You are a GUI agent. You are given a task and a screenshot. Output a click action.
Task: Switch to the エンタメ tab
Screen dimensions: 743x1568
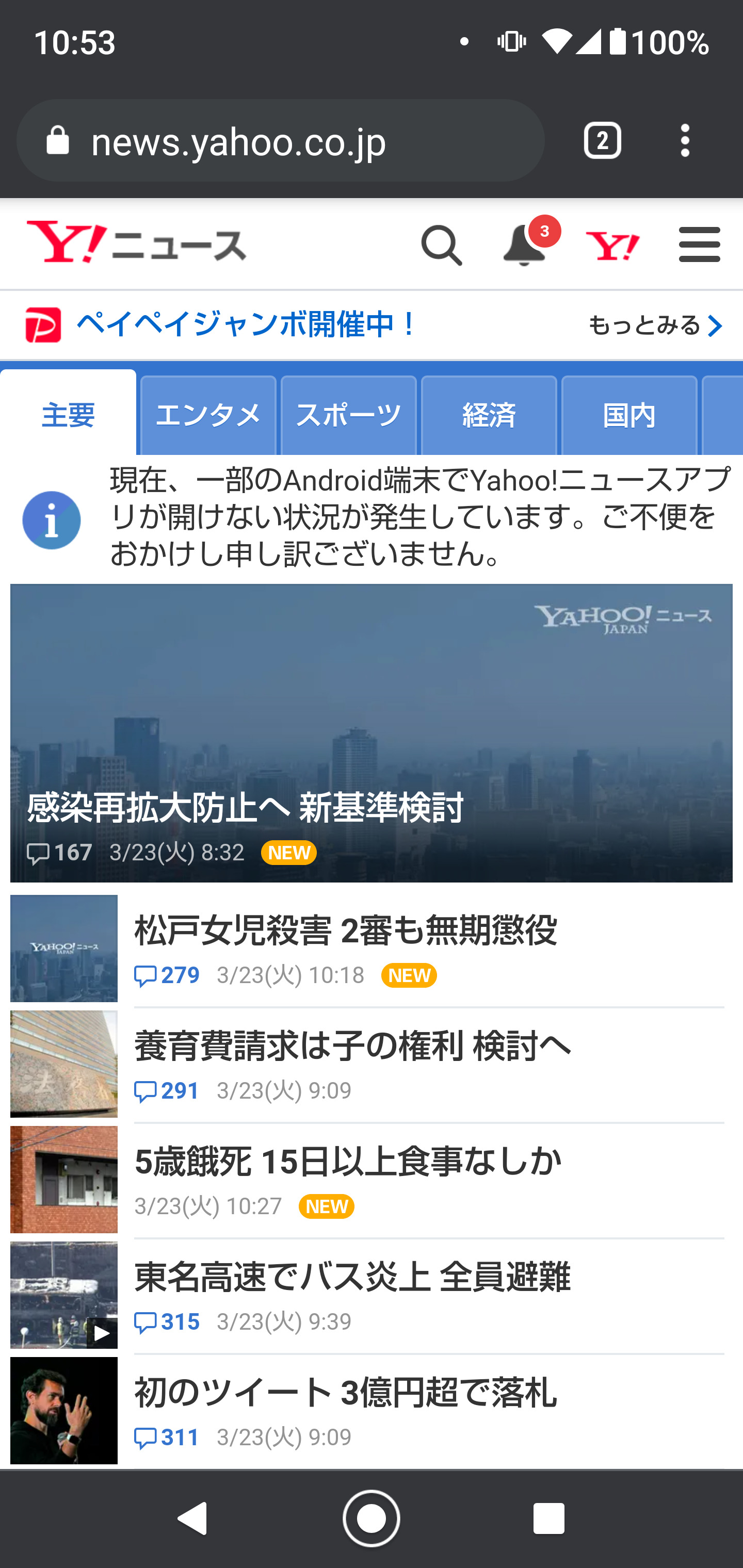click(x=208, y=416)
